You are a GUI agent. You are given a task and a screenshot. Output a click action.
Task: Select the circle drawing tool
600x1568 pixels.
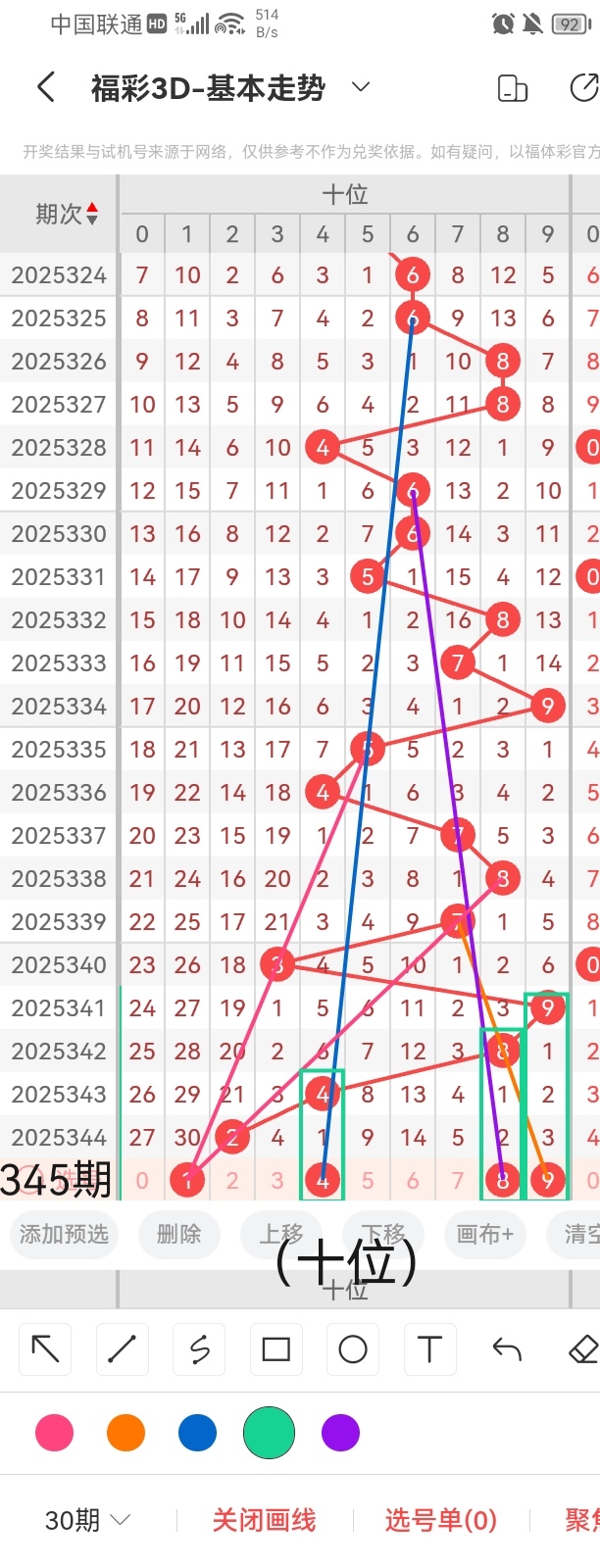pyautogui.click(x=353, y=1349)
